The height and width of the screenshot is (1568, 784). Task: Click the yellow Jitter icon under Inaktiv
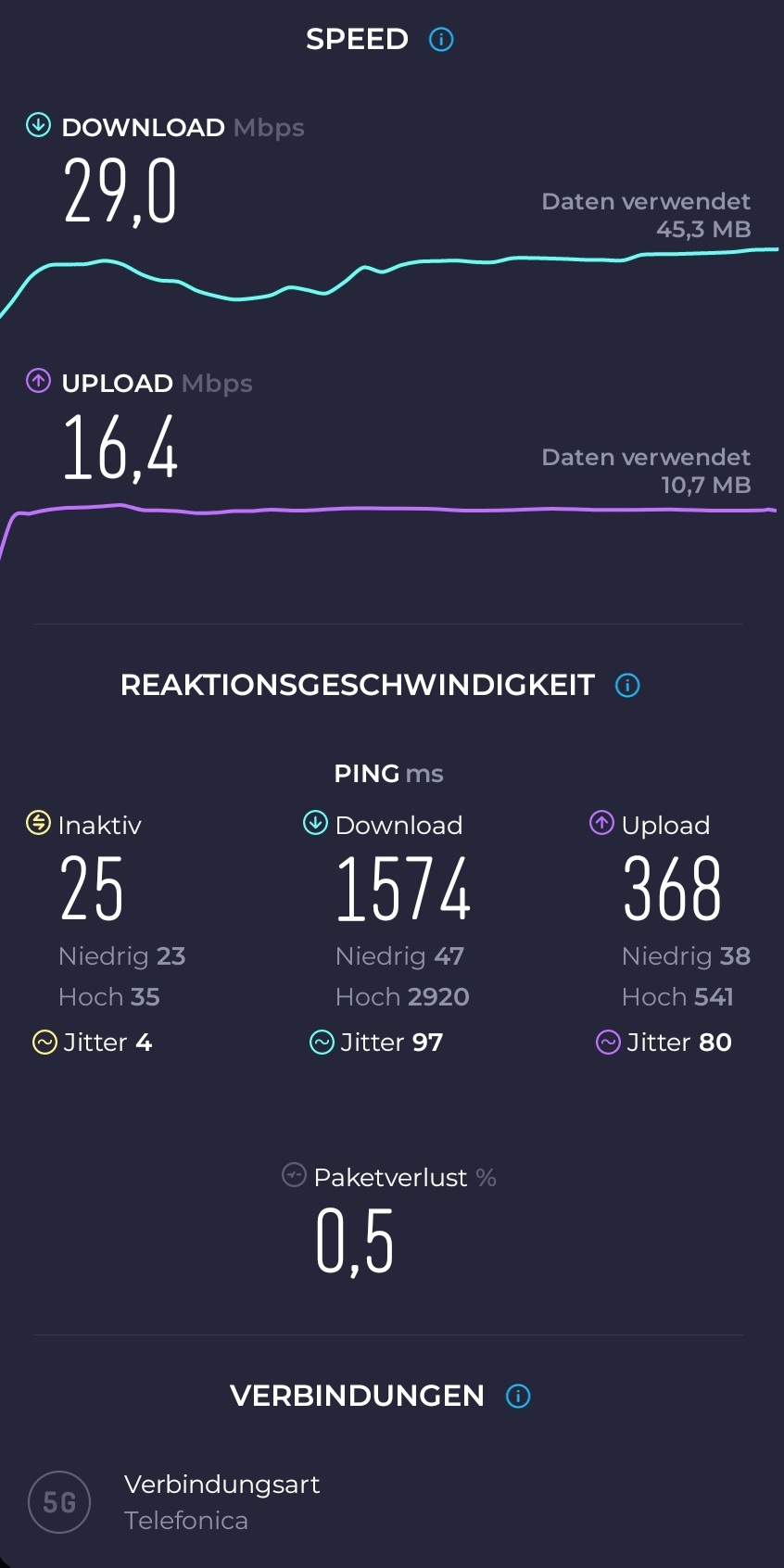coord(45,1042)
